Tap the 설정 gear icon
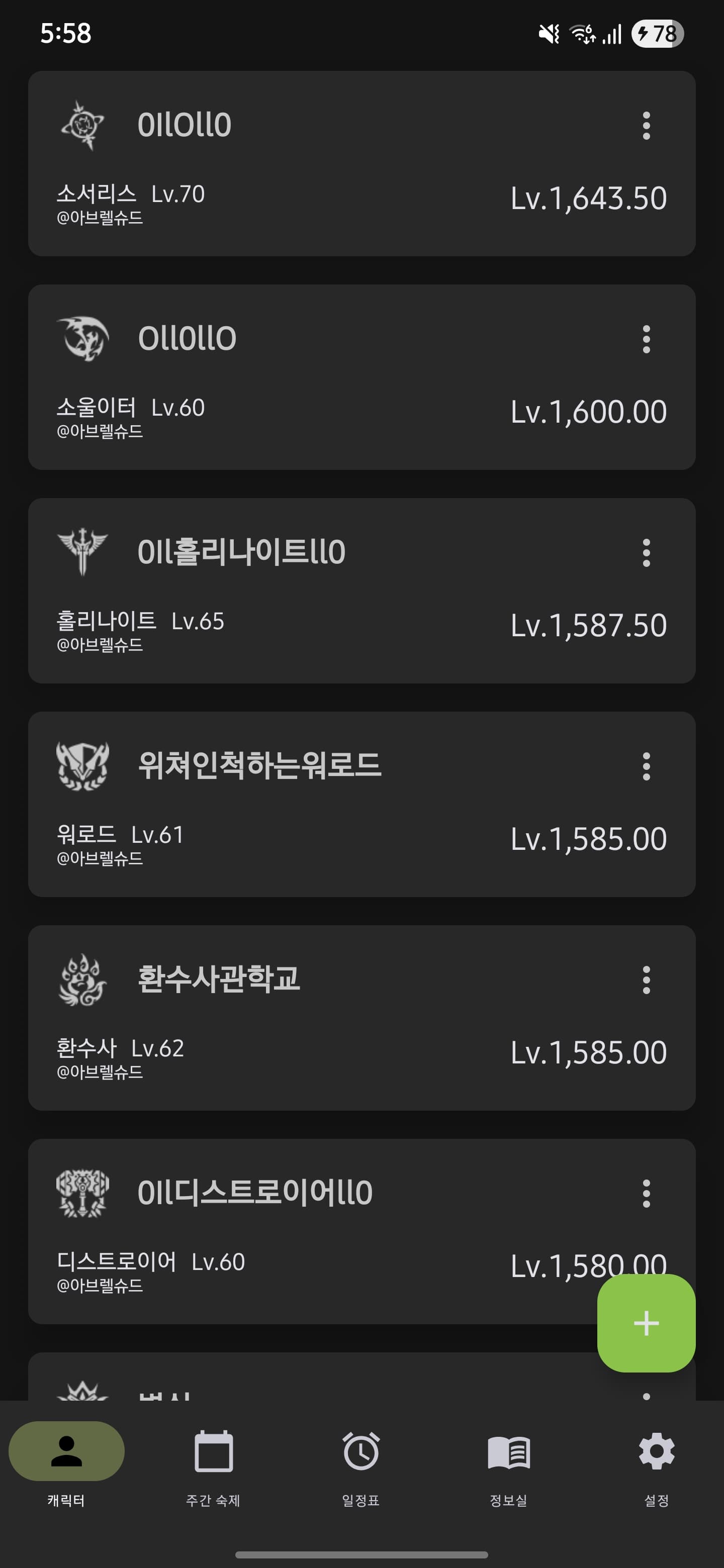 tap(657, 1451)
